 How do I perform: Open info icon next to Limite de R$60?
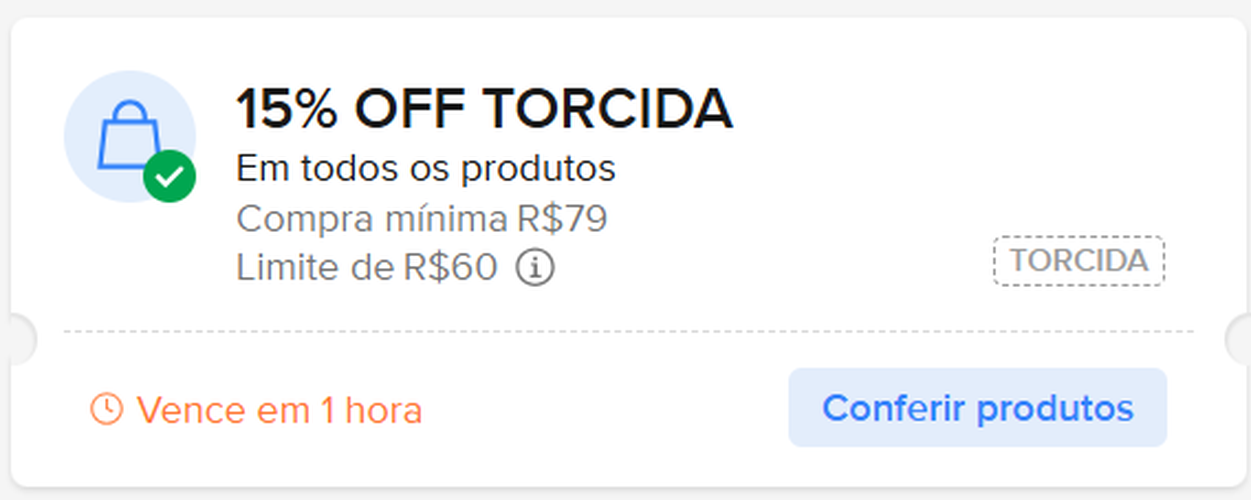coord(536,268)
